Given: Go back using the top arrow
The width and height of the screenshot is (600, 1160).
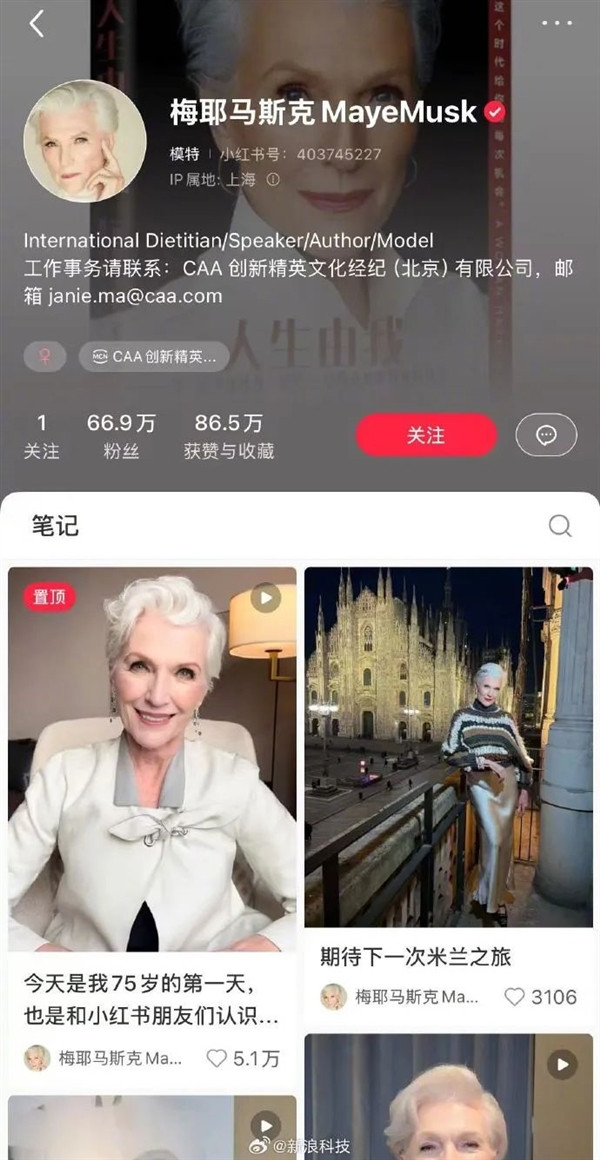Looking at the screenshot, I should point(37,25).
